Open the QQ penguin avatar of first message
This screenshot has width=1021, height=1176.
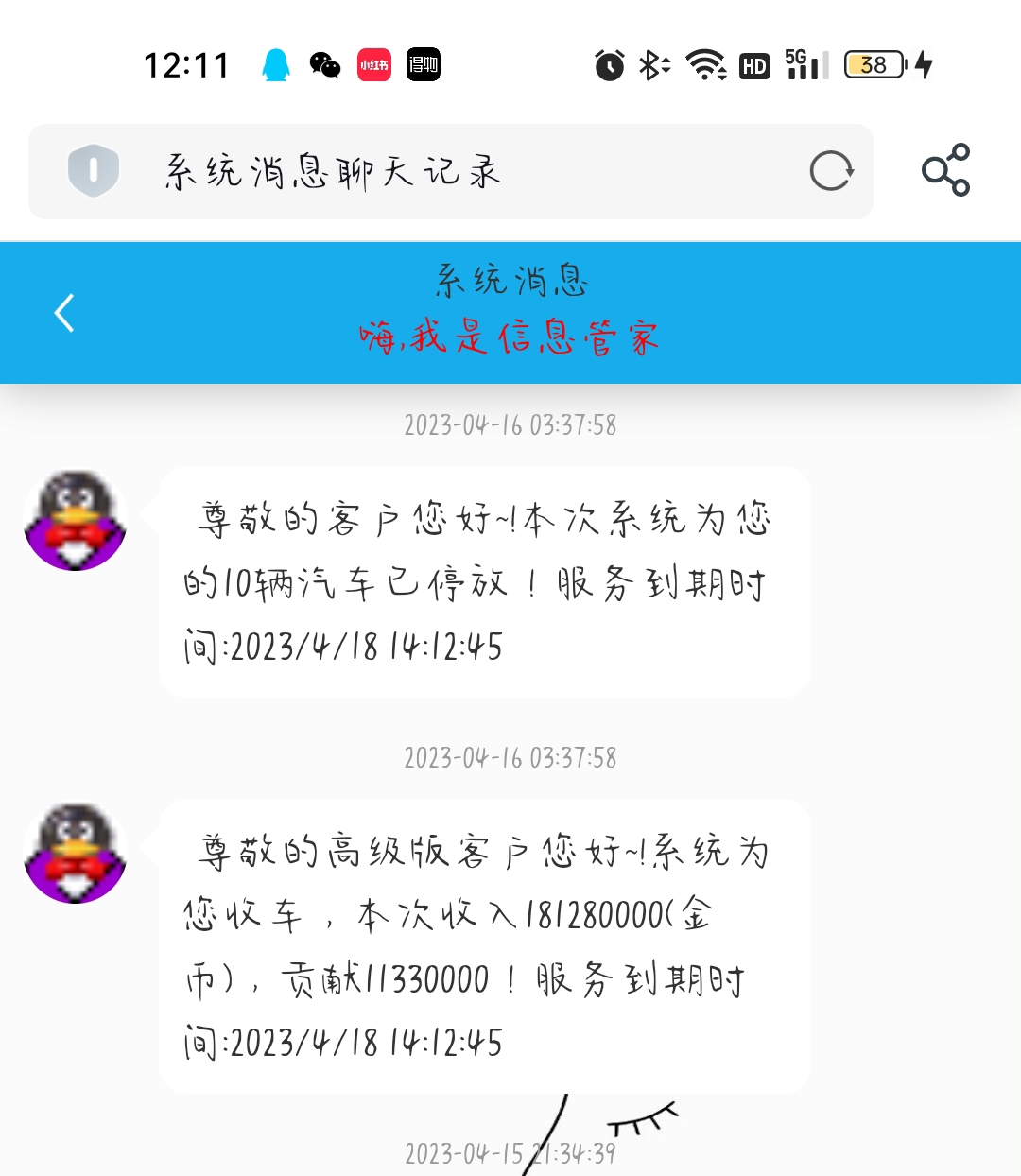[x=75, y=517]
